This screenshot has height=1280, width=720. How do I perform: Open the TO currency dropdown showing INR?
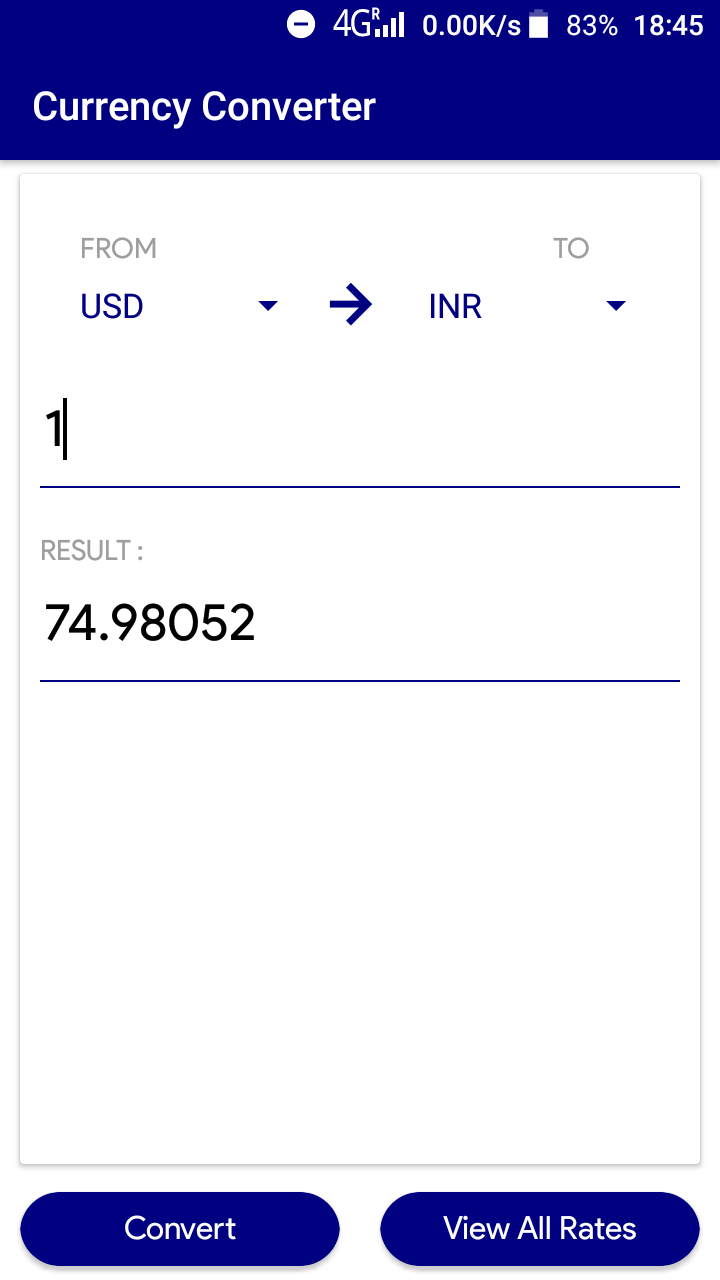click(x=526, y=306)
